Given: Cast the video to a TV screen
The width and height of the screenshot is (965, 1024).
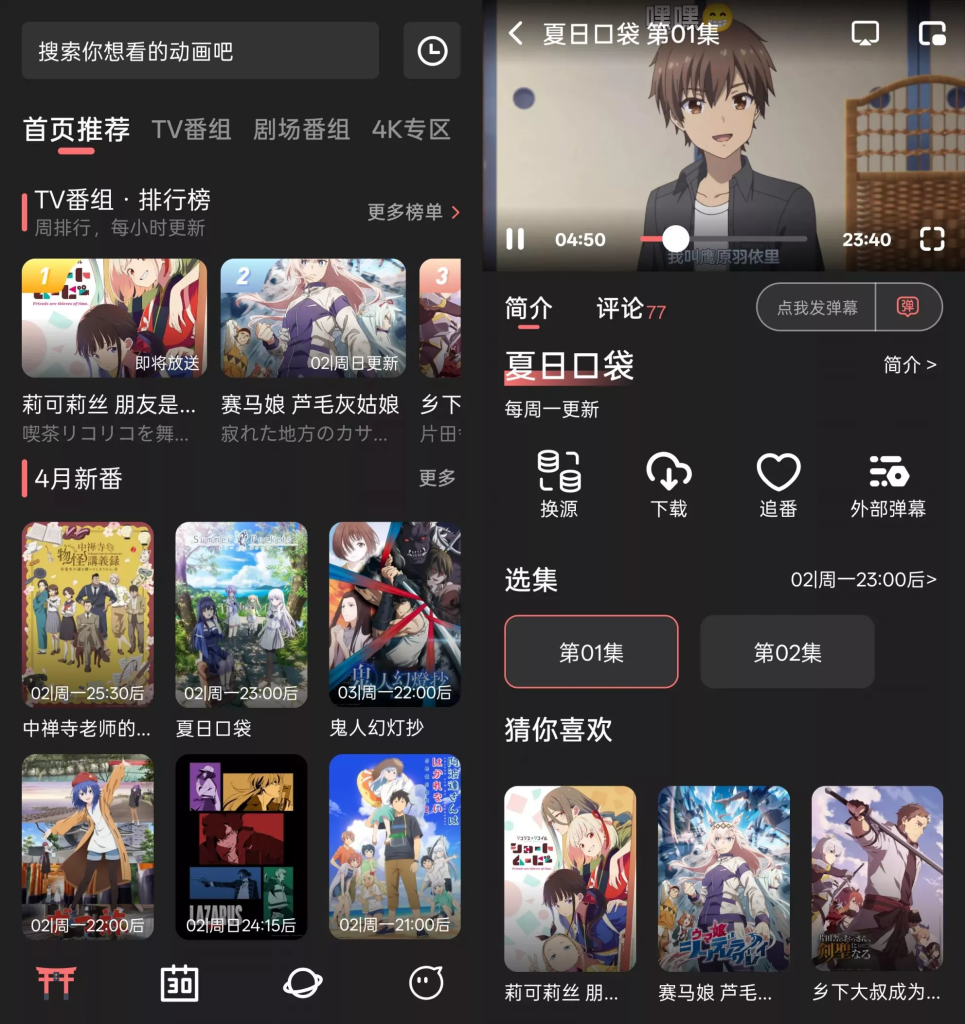Looking at the screenshot, I should coord(864,32).
